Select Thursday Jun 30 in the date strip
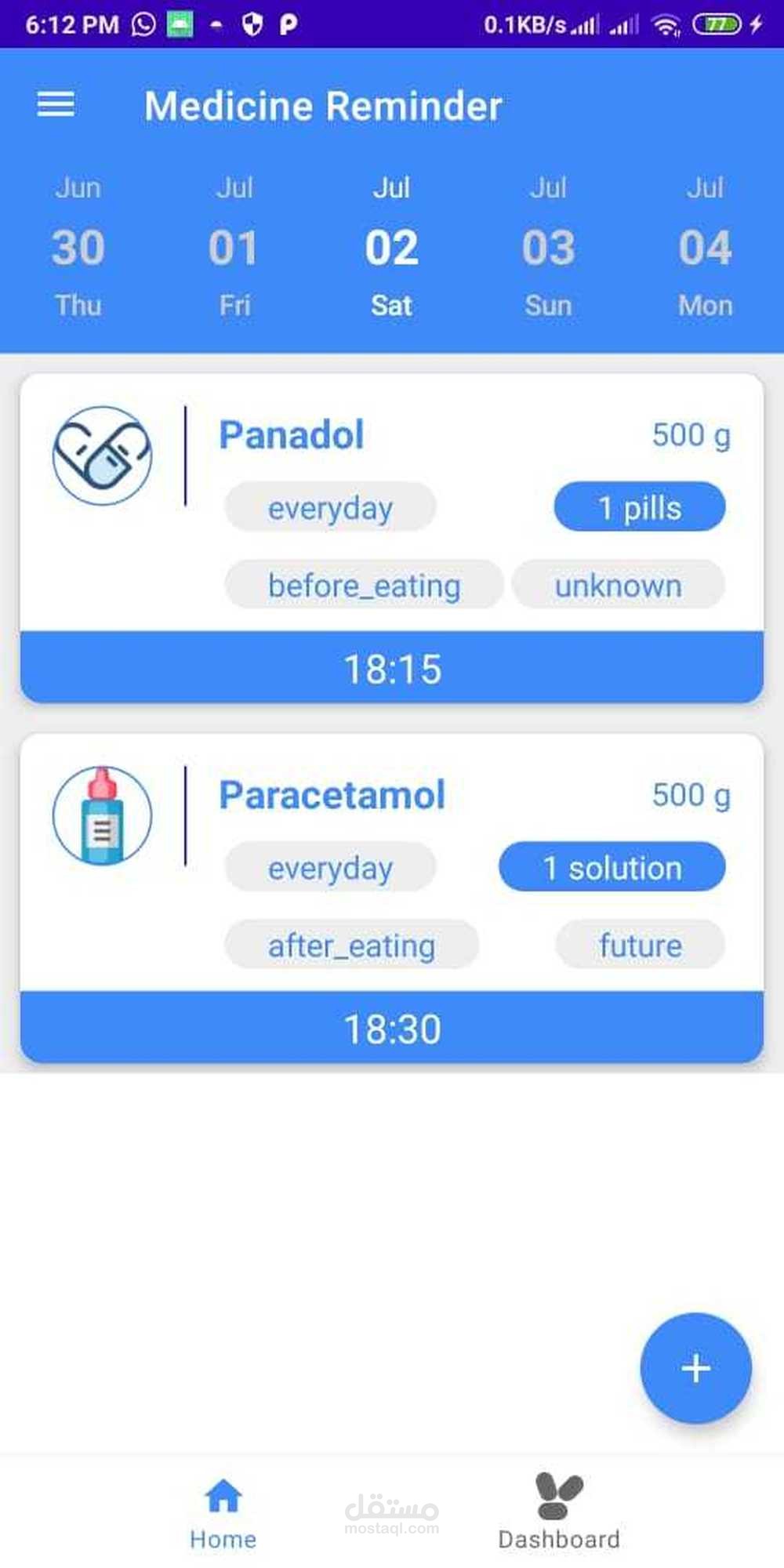 tap(78, 247)
